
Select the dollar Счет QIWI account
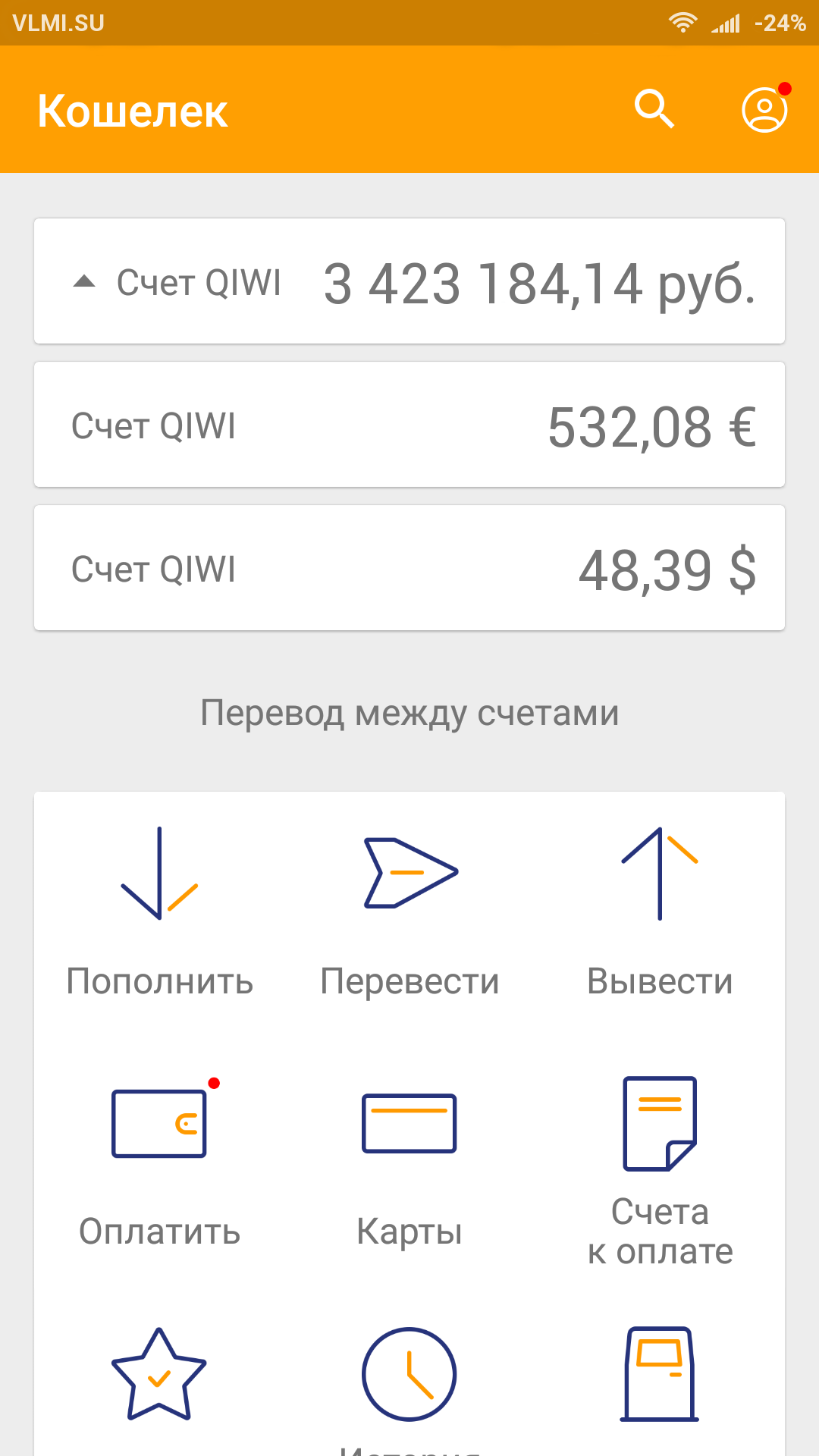pos(409,568)
